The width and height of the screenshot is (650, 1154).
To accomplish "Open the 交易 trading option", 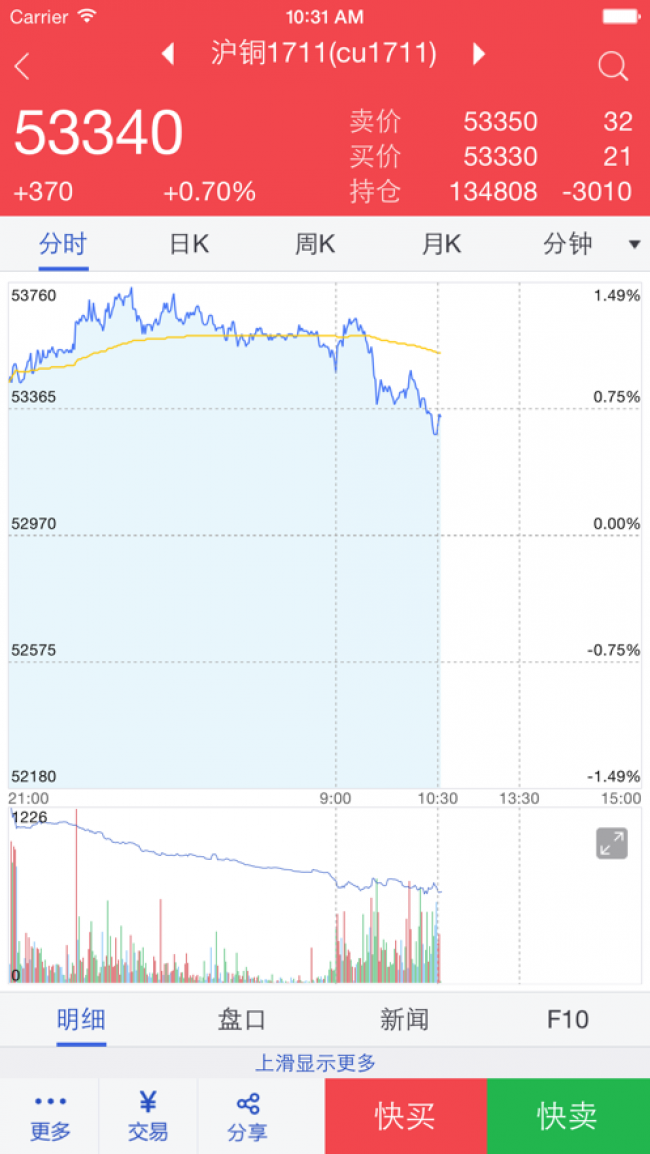I will [148, 1116].
